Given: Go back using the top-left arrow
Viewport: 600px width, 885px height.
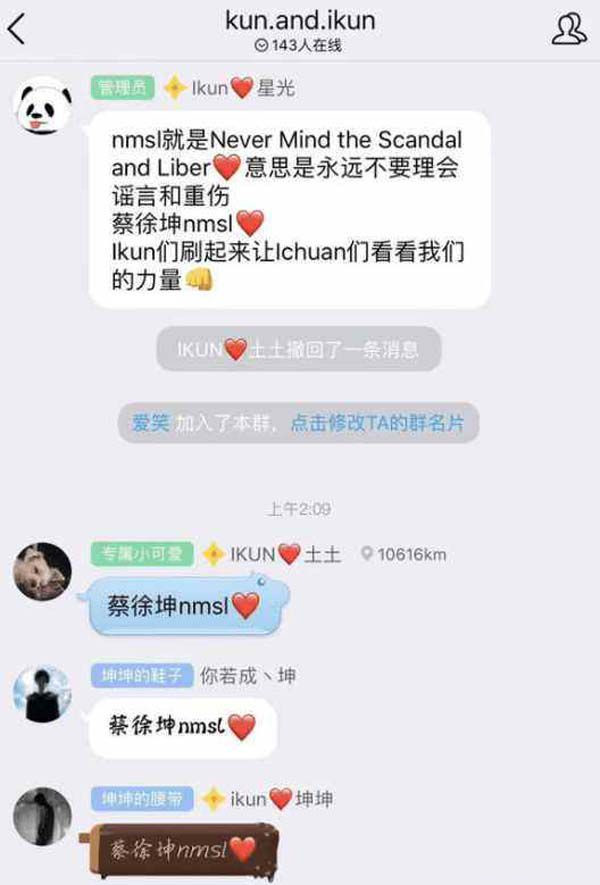Looking at the screenshot, I should coord(17,28).
